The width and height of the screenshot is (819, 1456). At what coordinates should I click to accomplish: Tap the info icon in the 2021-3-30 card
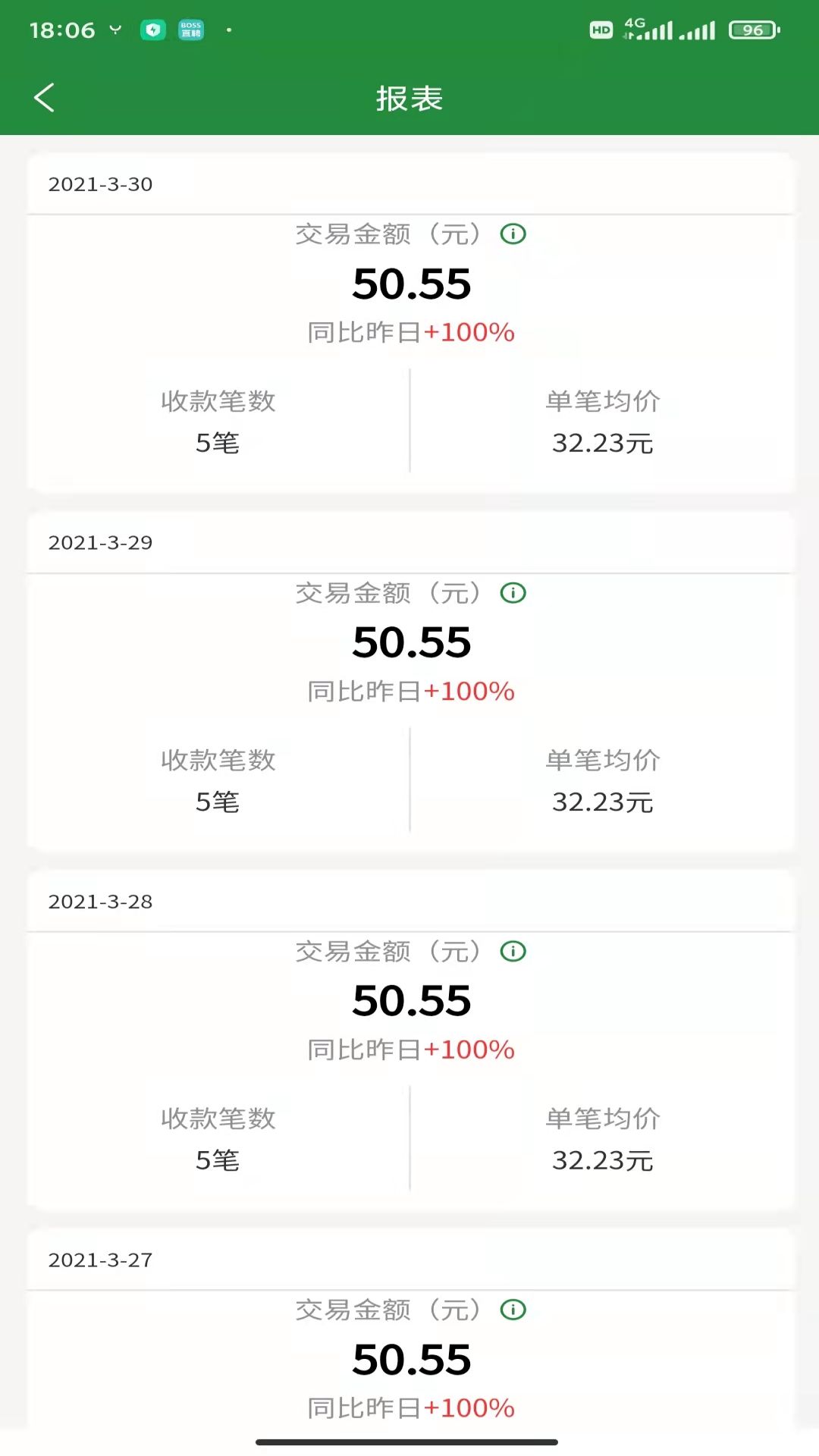(513, 234)
